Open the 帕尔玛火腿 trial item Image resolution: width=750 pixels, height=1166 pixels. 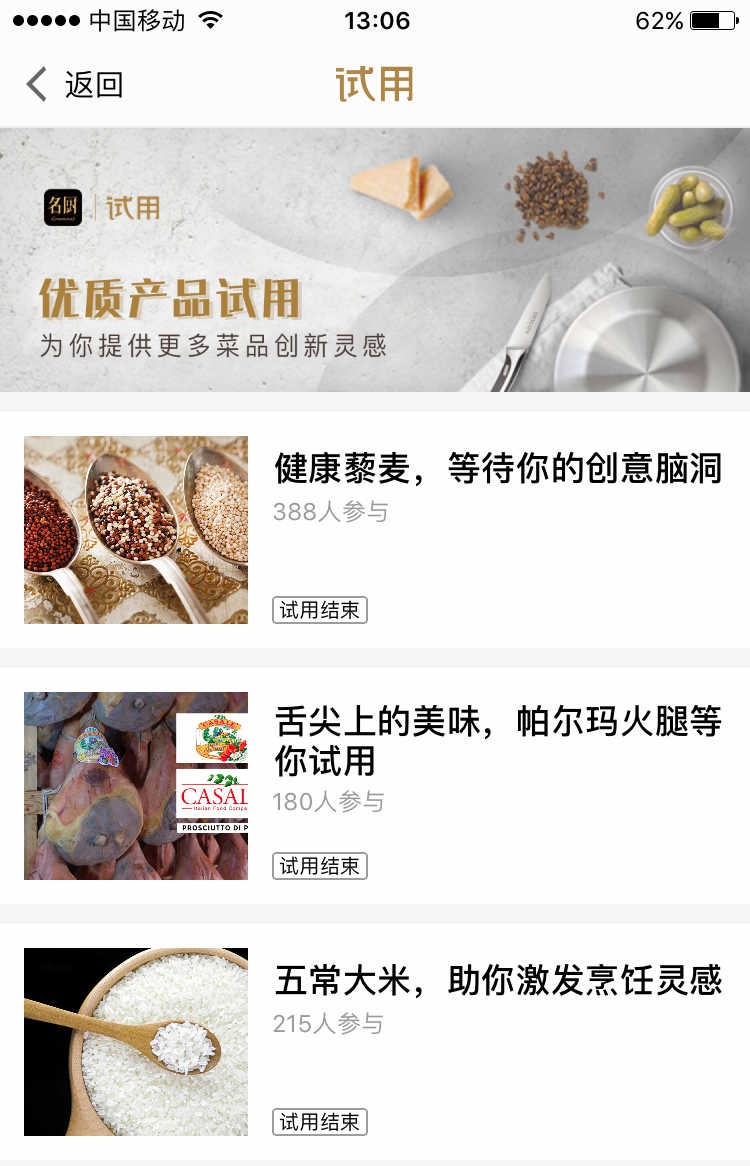point(497,740)
